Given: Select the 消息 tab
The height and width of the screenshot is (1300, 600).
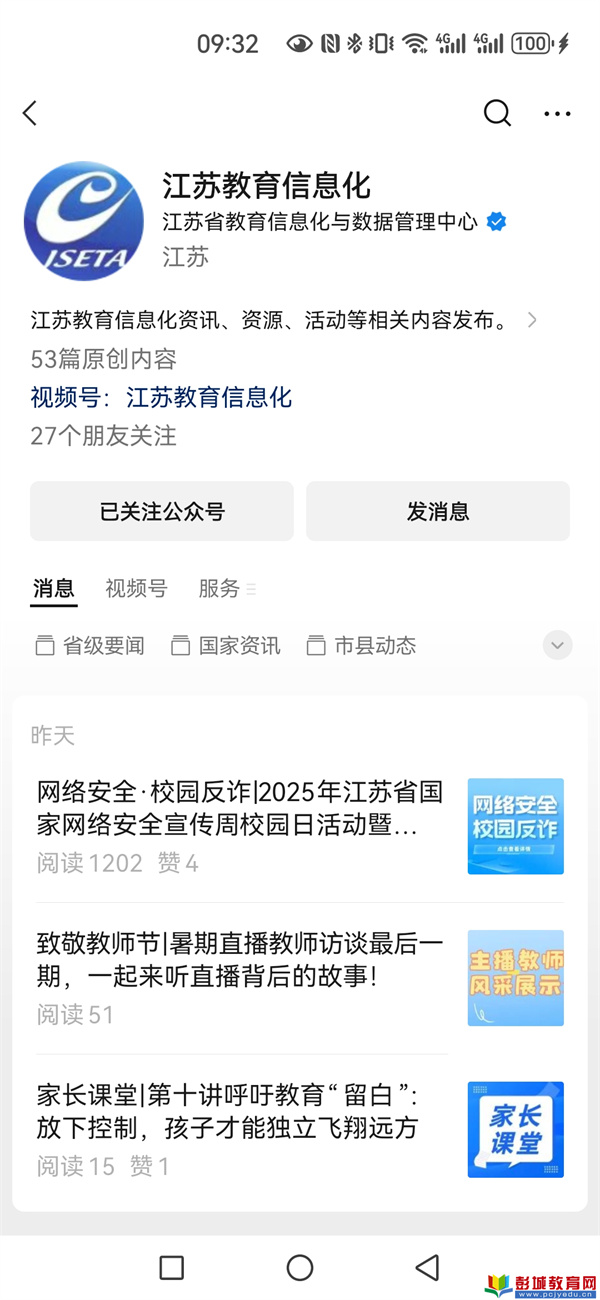Looking at the screenshot, I should (54, 589).
